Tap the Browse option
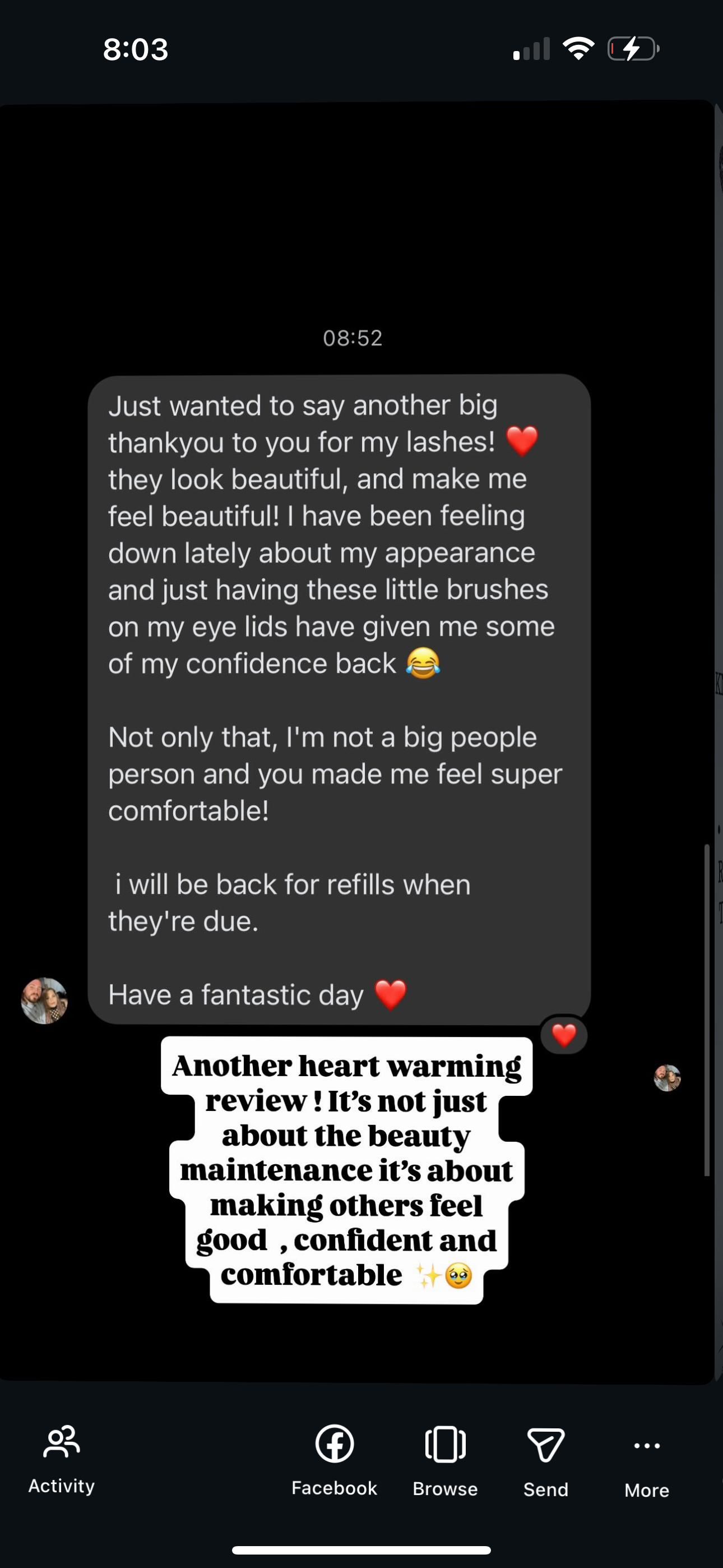Viewport: 723px width, 1568px height. pos(445,1459)
